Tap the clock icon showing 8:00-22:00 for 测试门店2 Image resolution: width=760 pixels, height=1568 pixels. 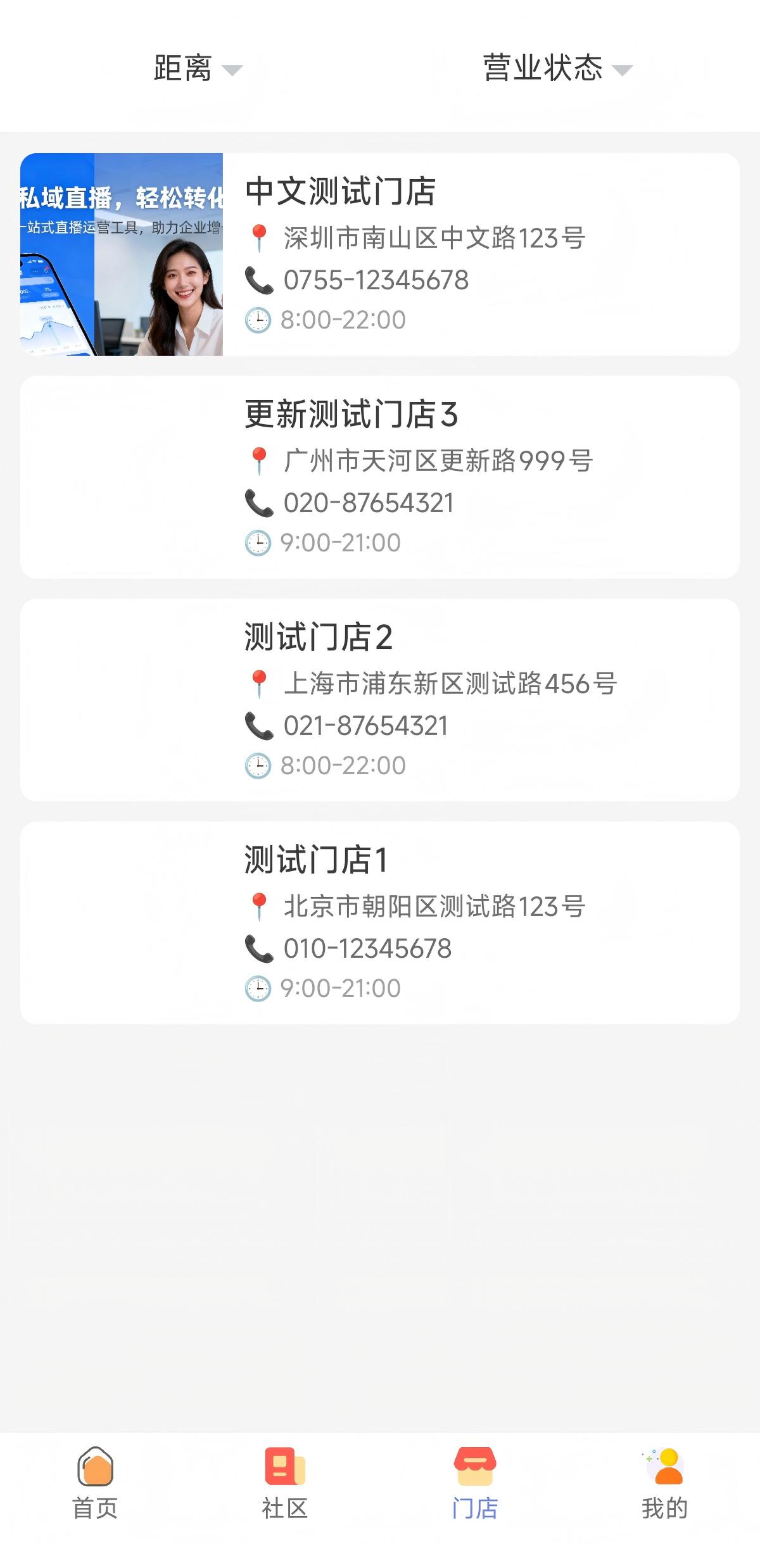(x=258, y=765)
